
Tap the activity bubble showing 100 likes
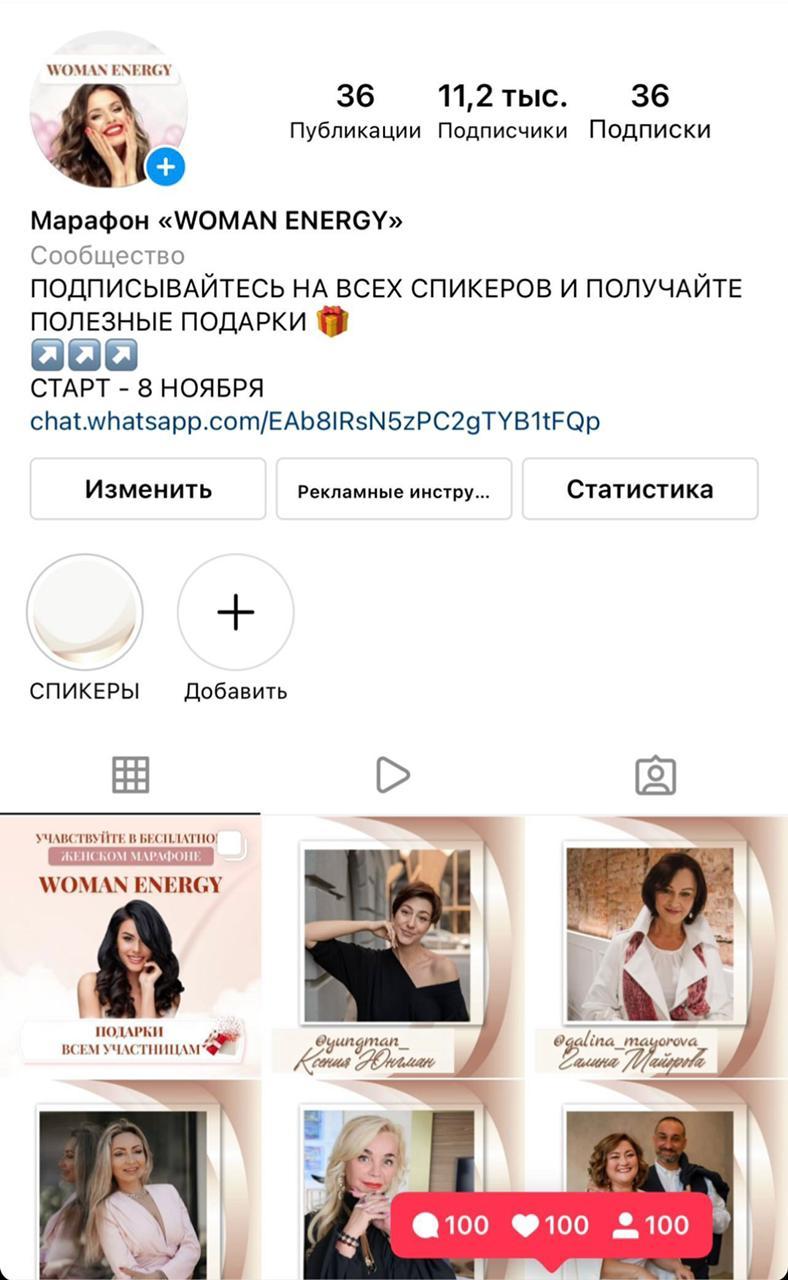(551, 1226)
